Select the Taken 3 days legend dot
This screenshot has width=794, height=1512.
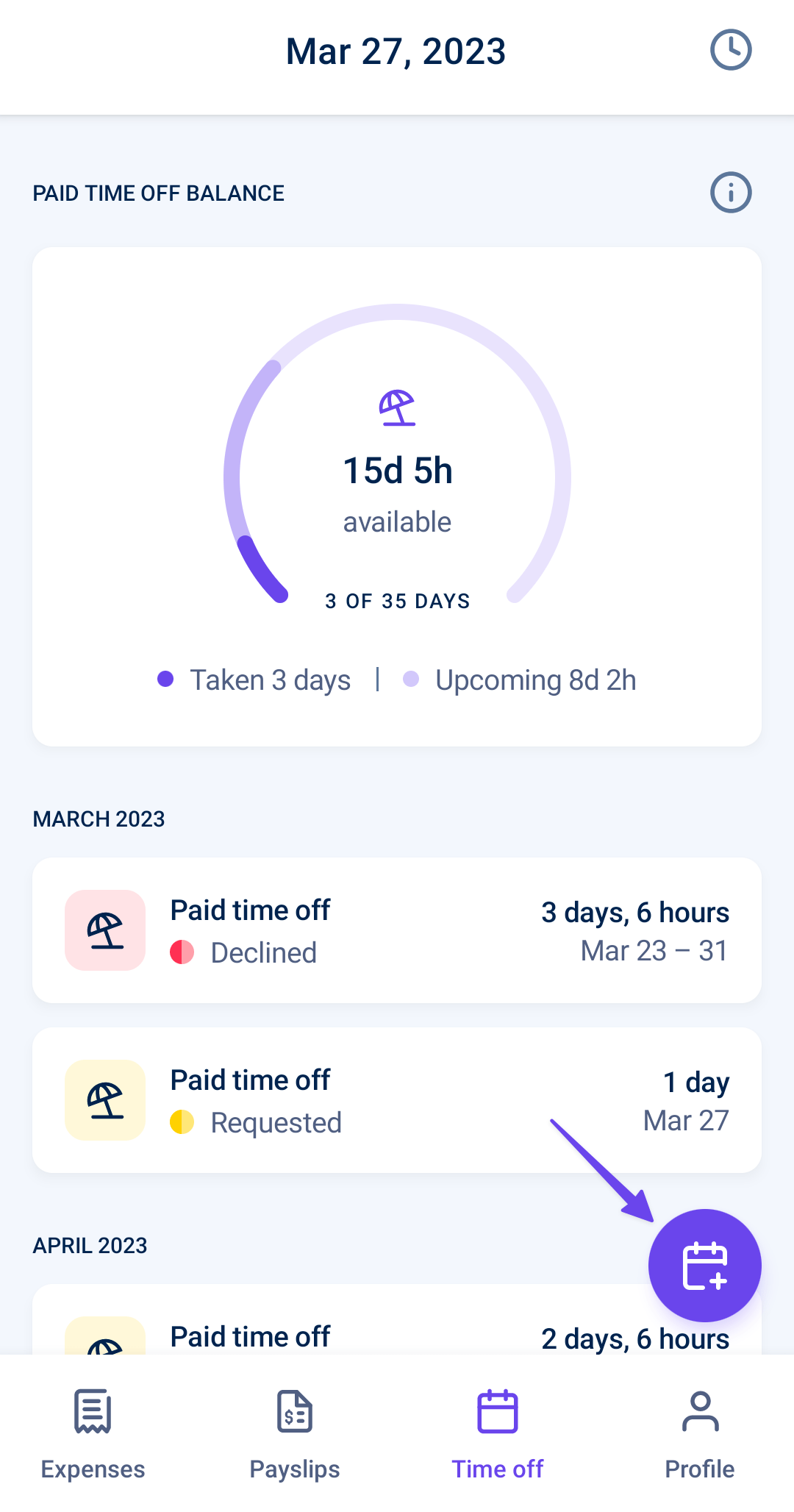(x=165, y=679)
